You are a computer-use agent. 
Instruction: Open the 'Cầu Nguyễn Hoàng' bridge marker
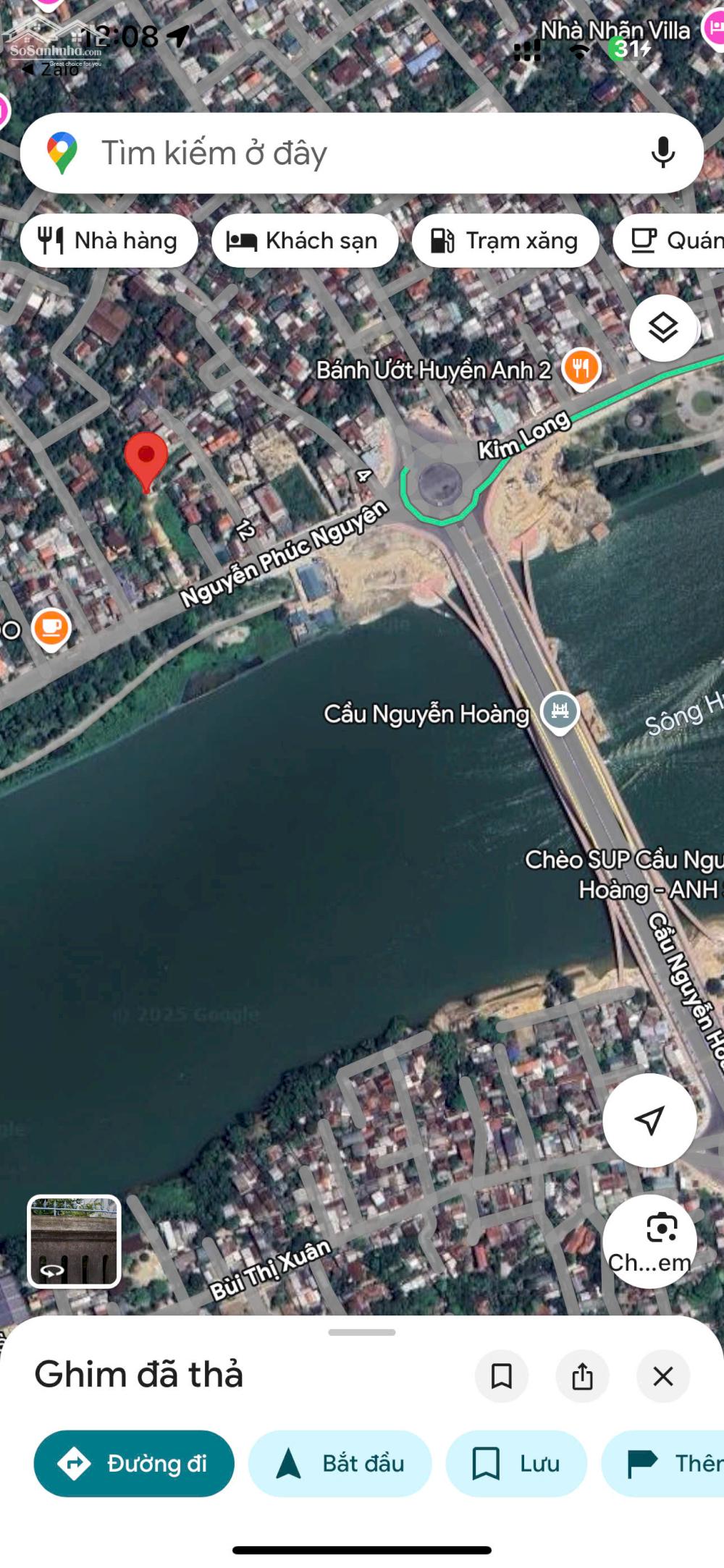pos(560,711)
